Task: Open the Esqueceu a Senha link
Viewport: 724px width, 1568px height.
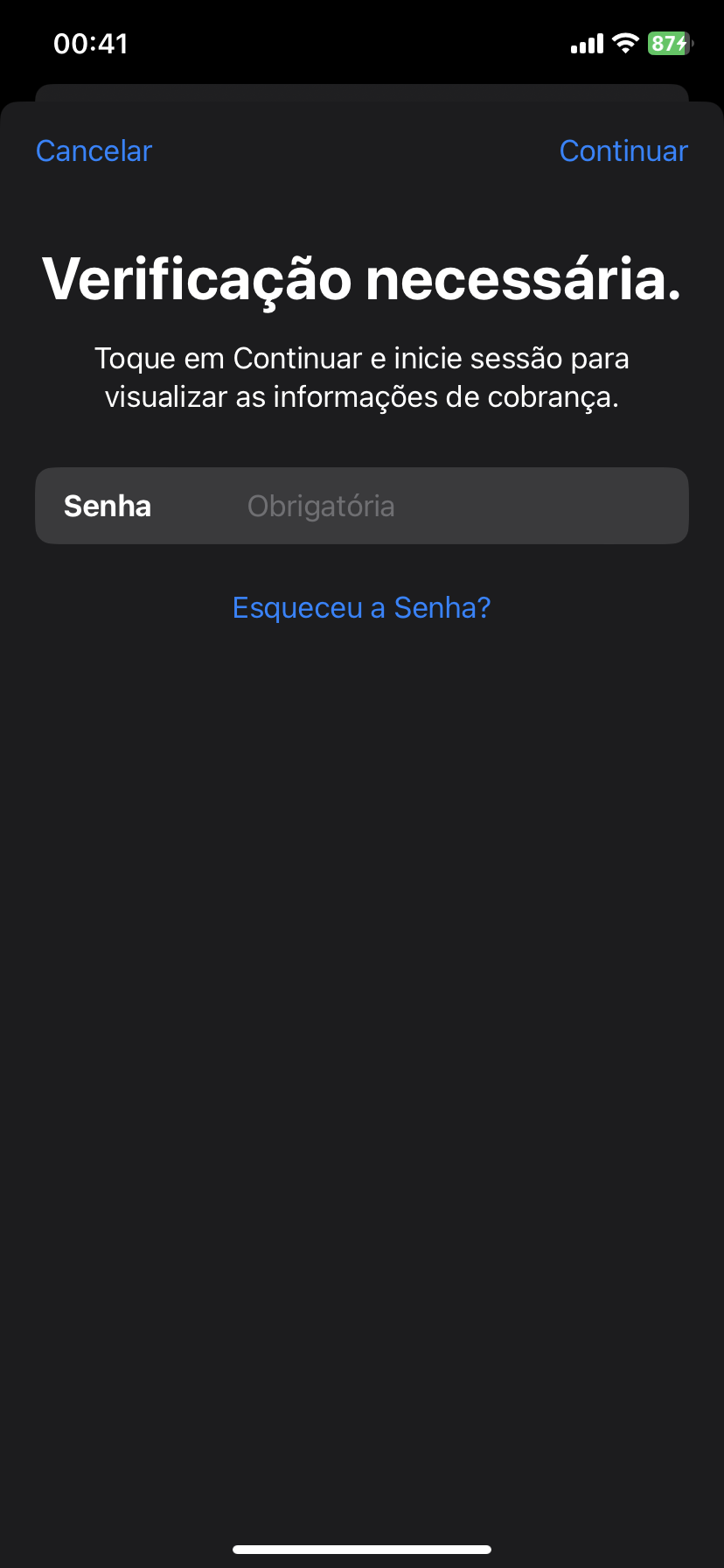Action: tap(361, 607)
